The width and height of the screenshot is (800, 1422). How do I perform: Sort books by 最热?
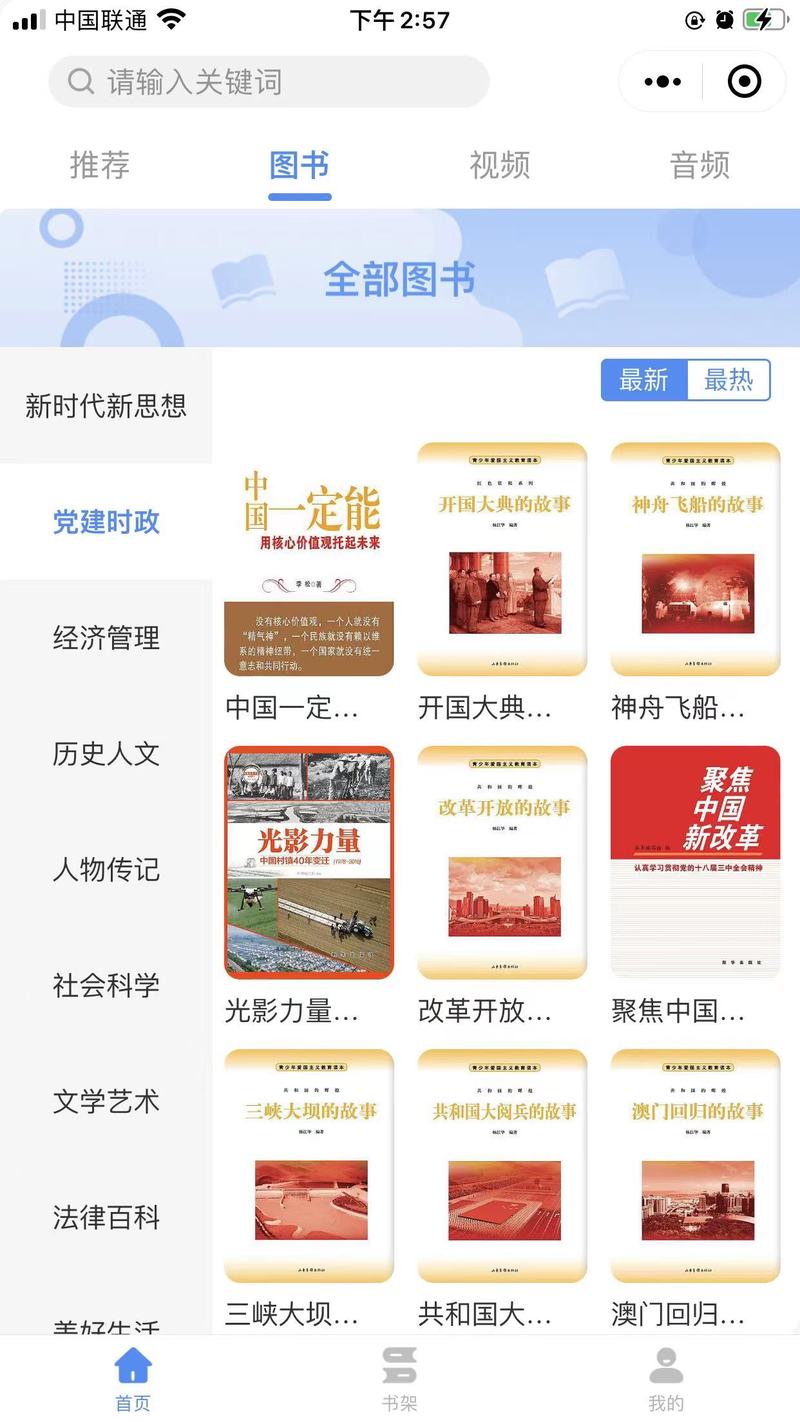[x=728, y=380]
